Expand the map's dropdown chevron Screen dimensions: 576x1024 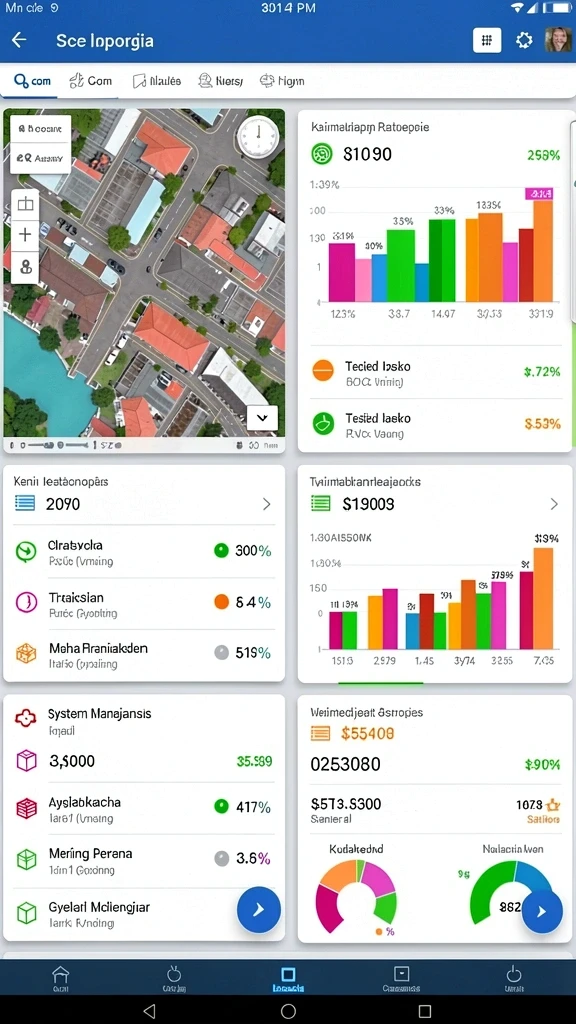pyautogui.click(x=263, y=418)
